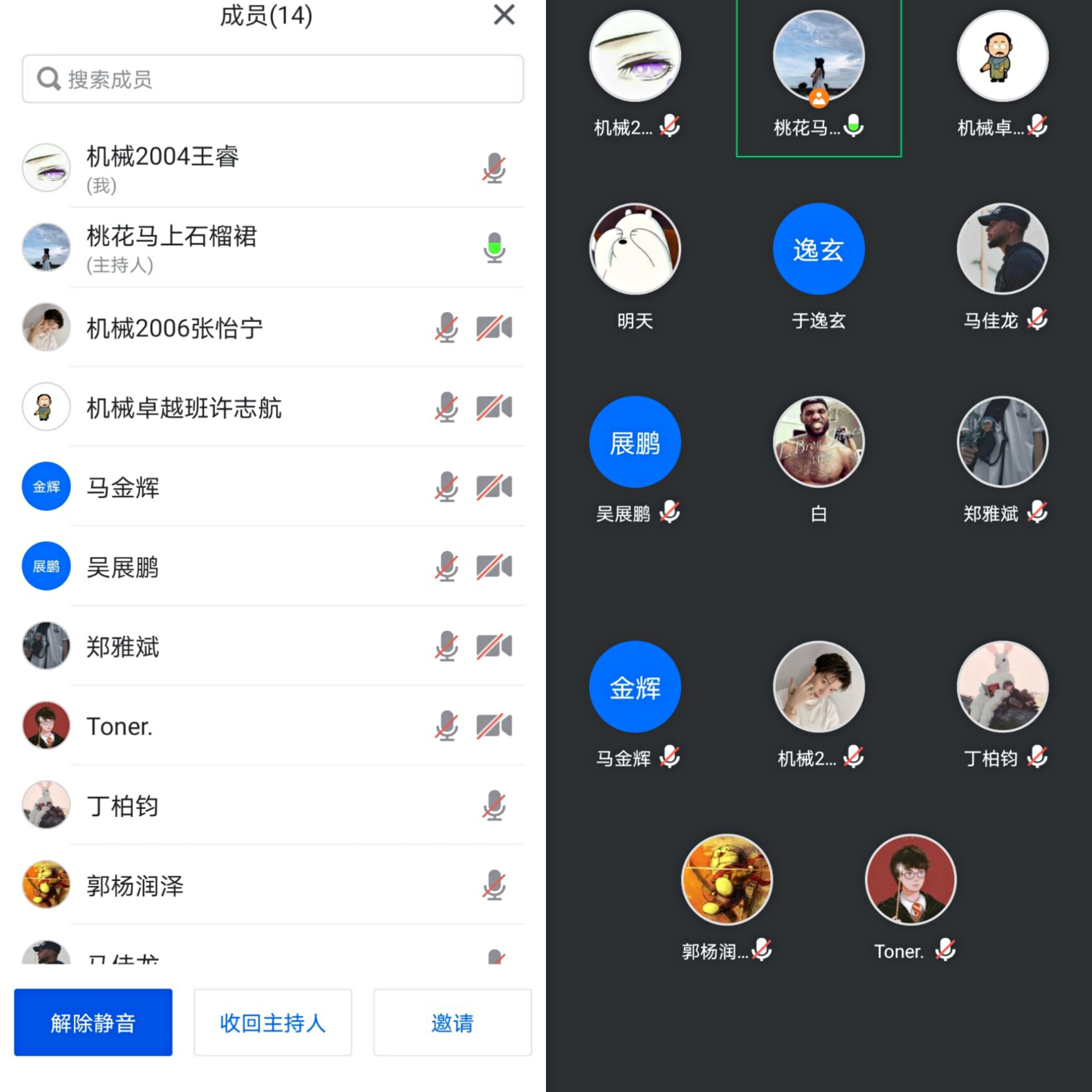Tap the 解除静音 unmute button
This screenshot has width=1092, height=1092.
coord(93,1022)
